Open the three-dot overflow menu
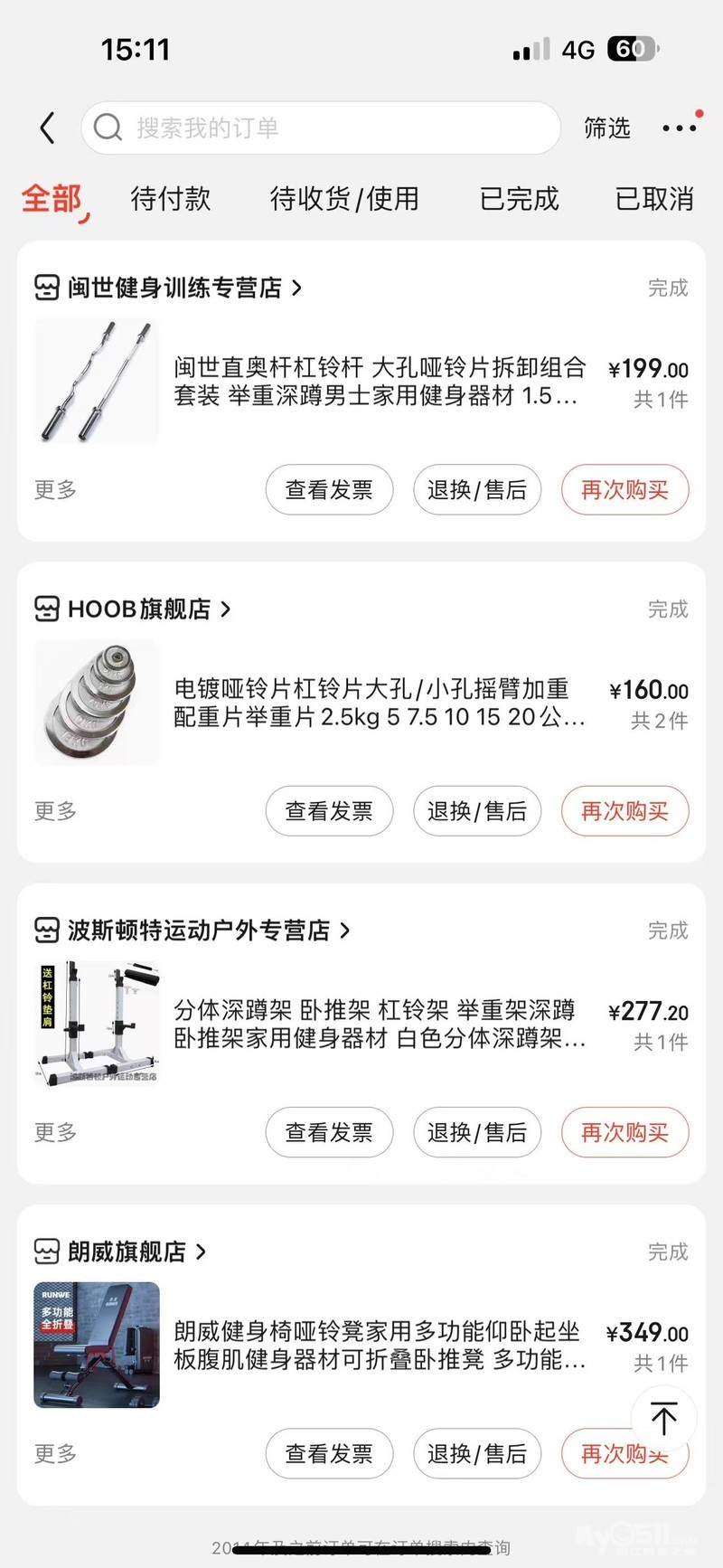The height and width of the screenshot is (1568, 723). (679, 128)
